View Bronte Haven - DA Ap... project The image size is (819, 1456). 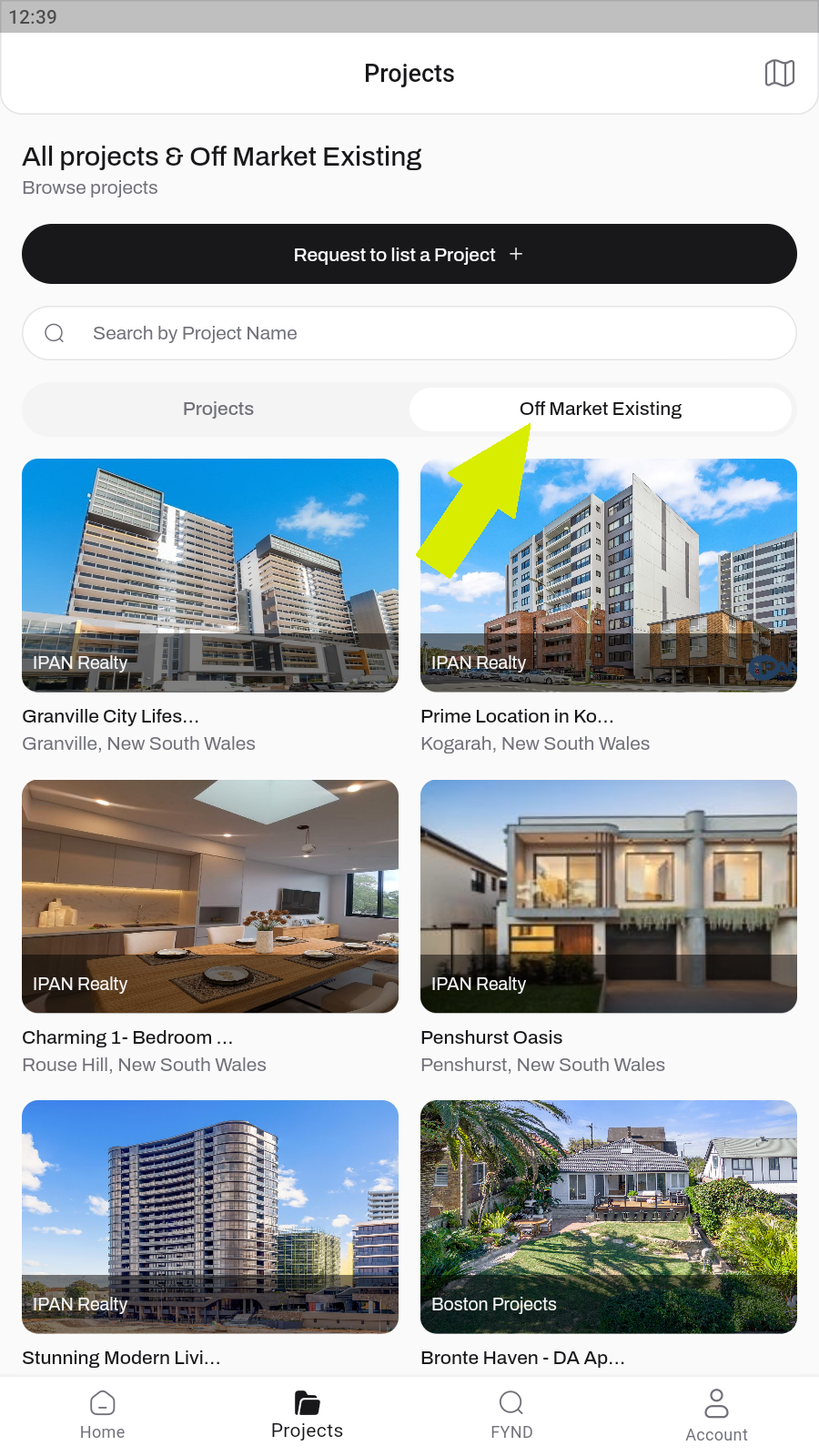[609, 1217]
